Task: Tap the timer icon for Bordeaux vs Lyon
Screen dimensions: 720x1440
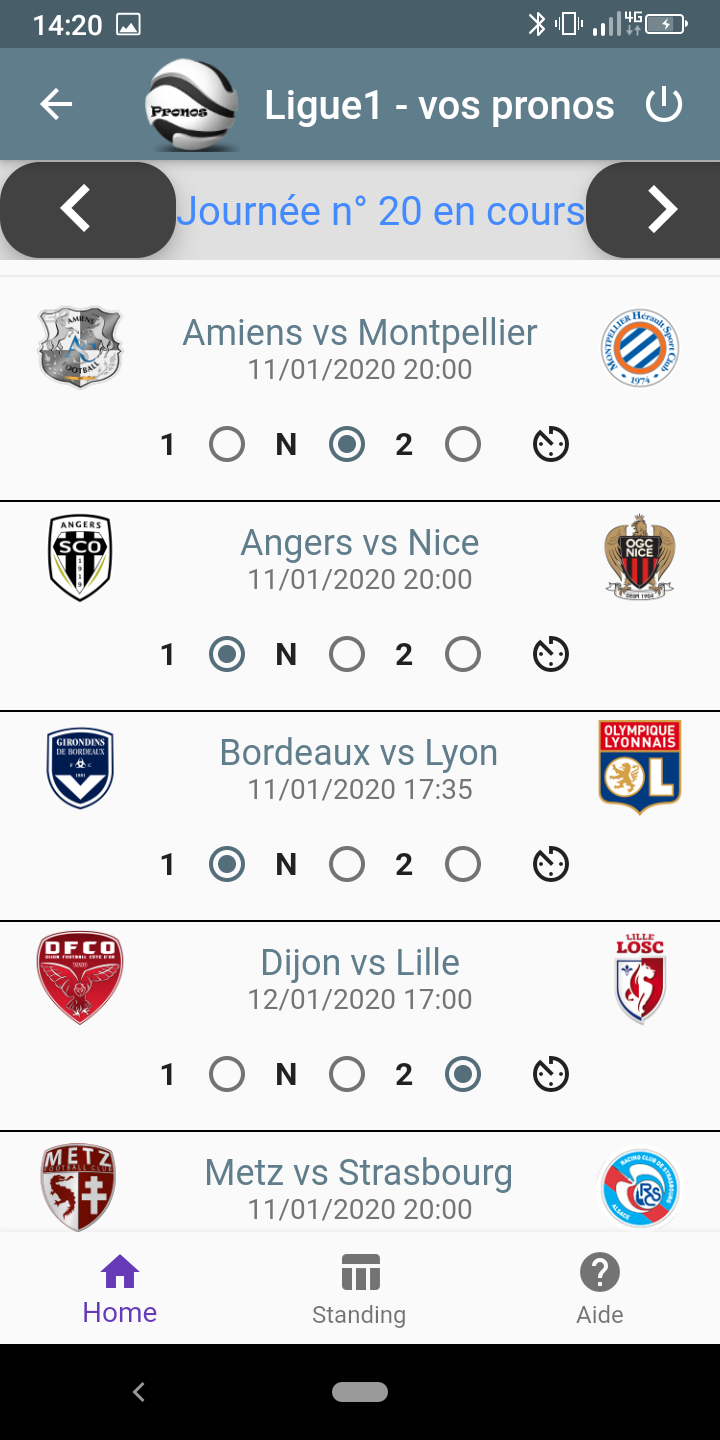Action: [x=551, y=864]
